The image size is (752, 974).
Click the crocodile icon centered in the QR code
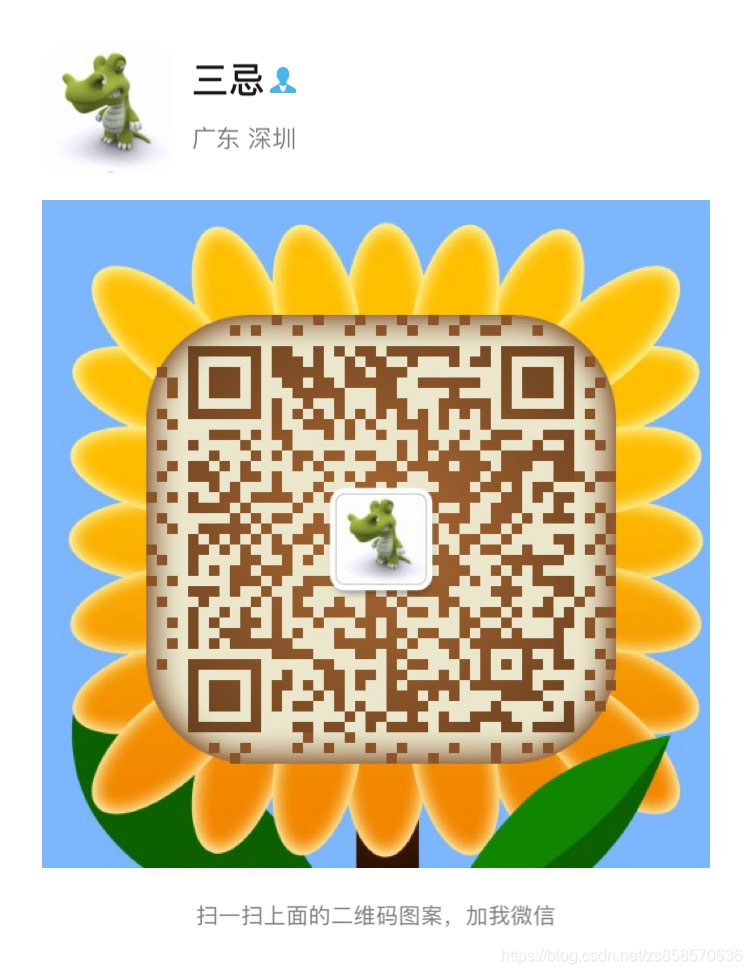coord(380,540)
